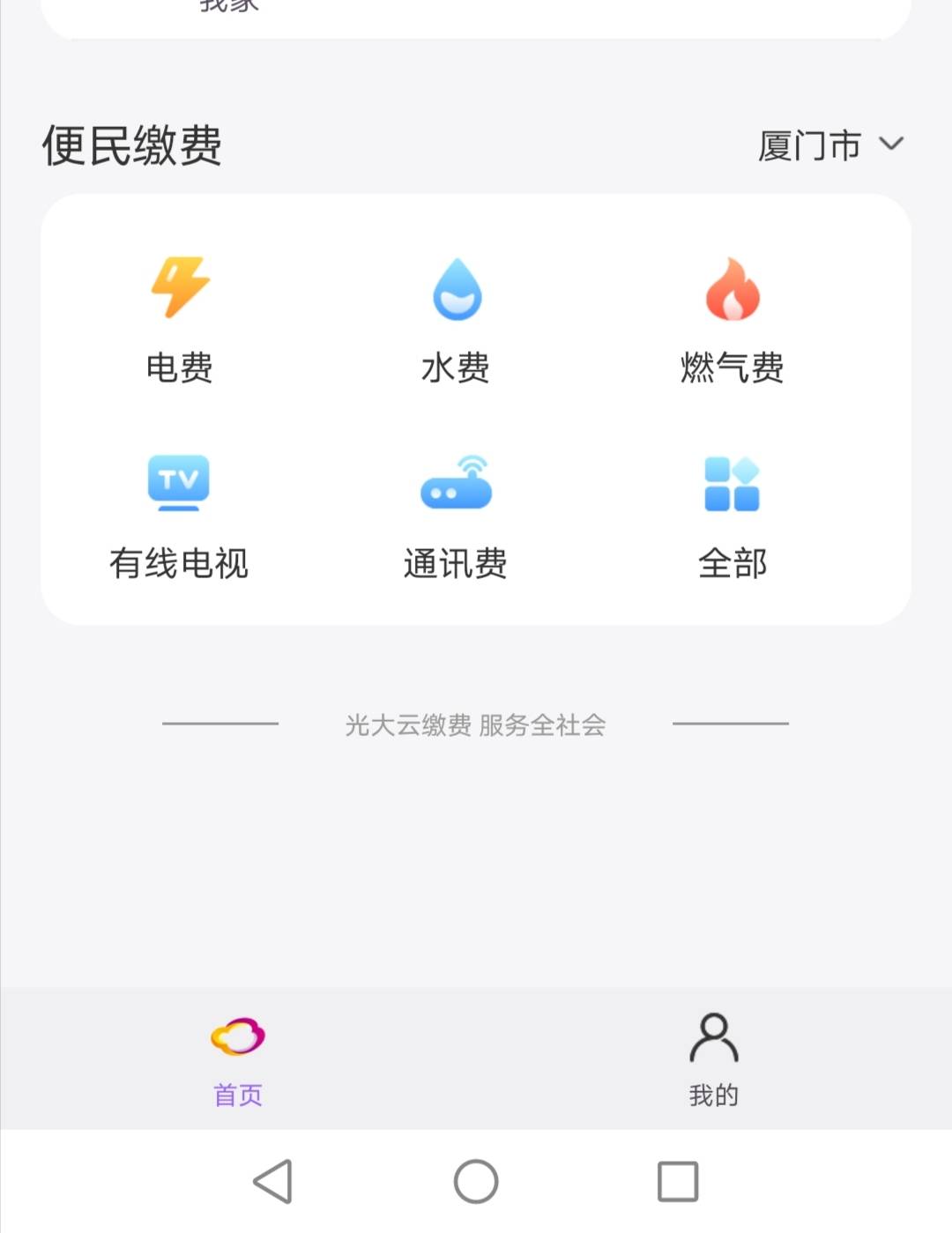The height and width of the screenshot is (1233, 952).
Task: Open the 水费 water bill payment
Action: (x=456, y=319)
